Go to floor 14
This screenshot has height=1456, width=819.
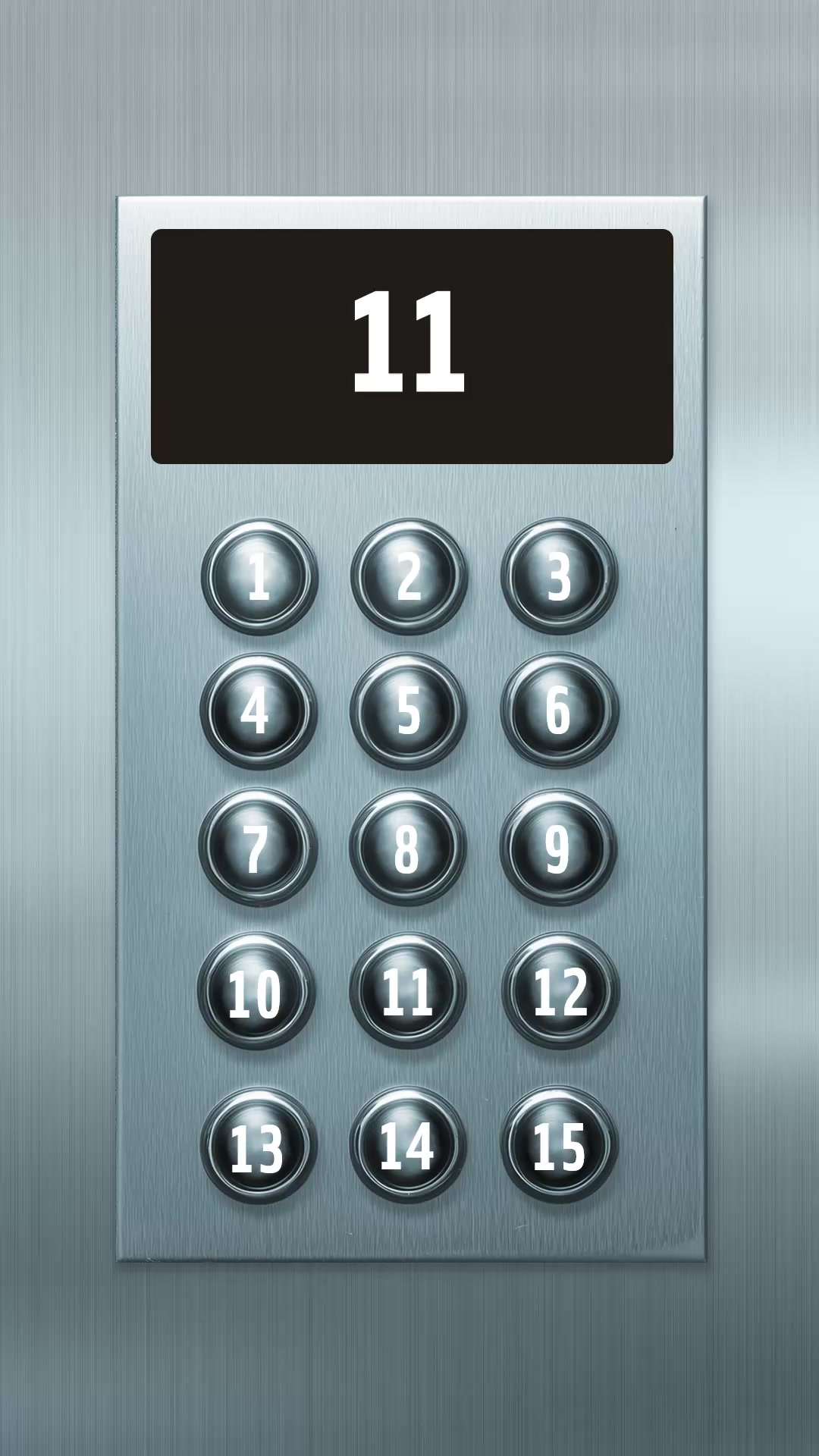point(407,1145)
